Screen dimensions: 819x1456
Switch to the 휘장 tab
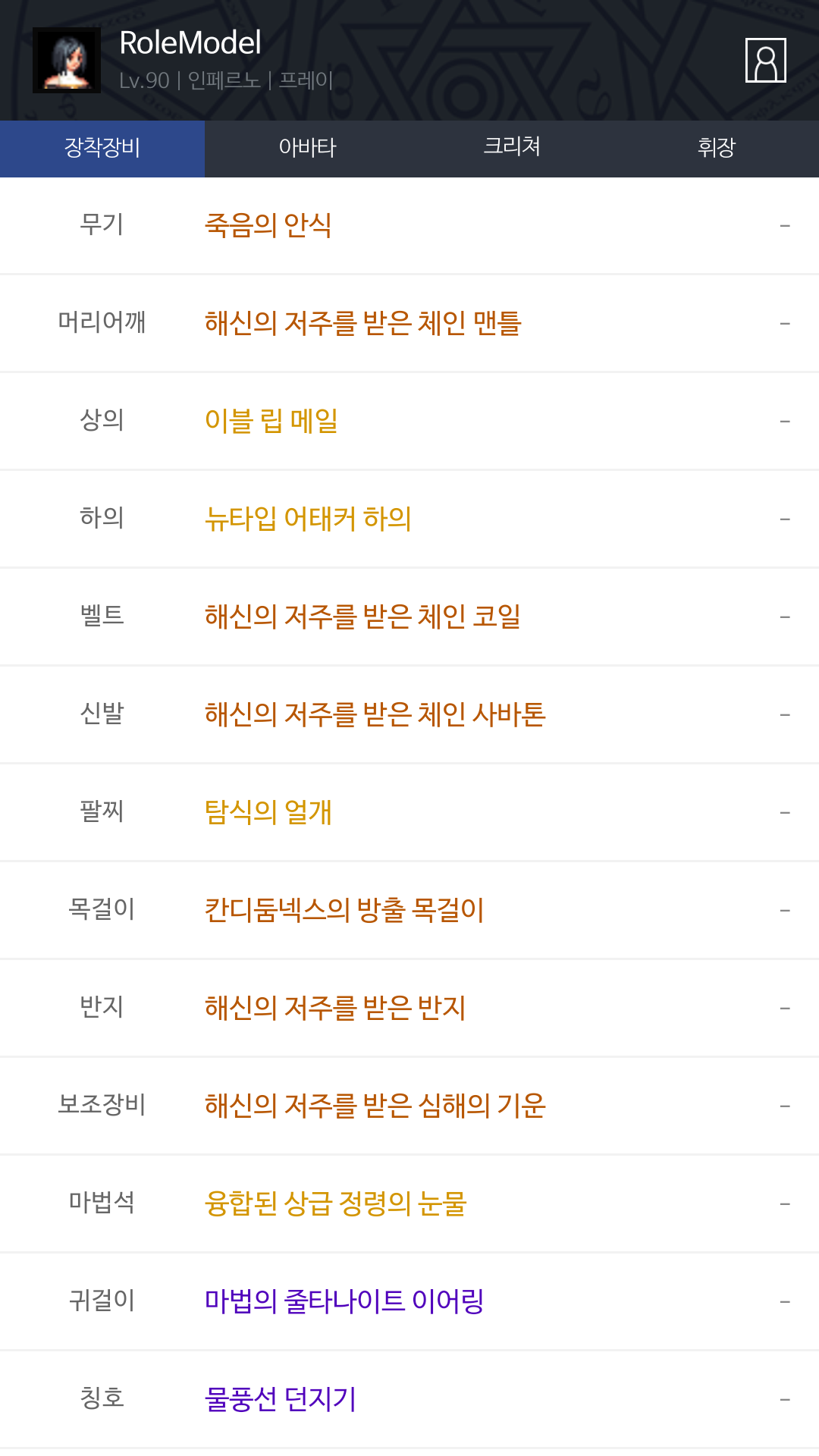pos(717,149)
